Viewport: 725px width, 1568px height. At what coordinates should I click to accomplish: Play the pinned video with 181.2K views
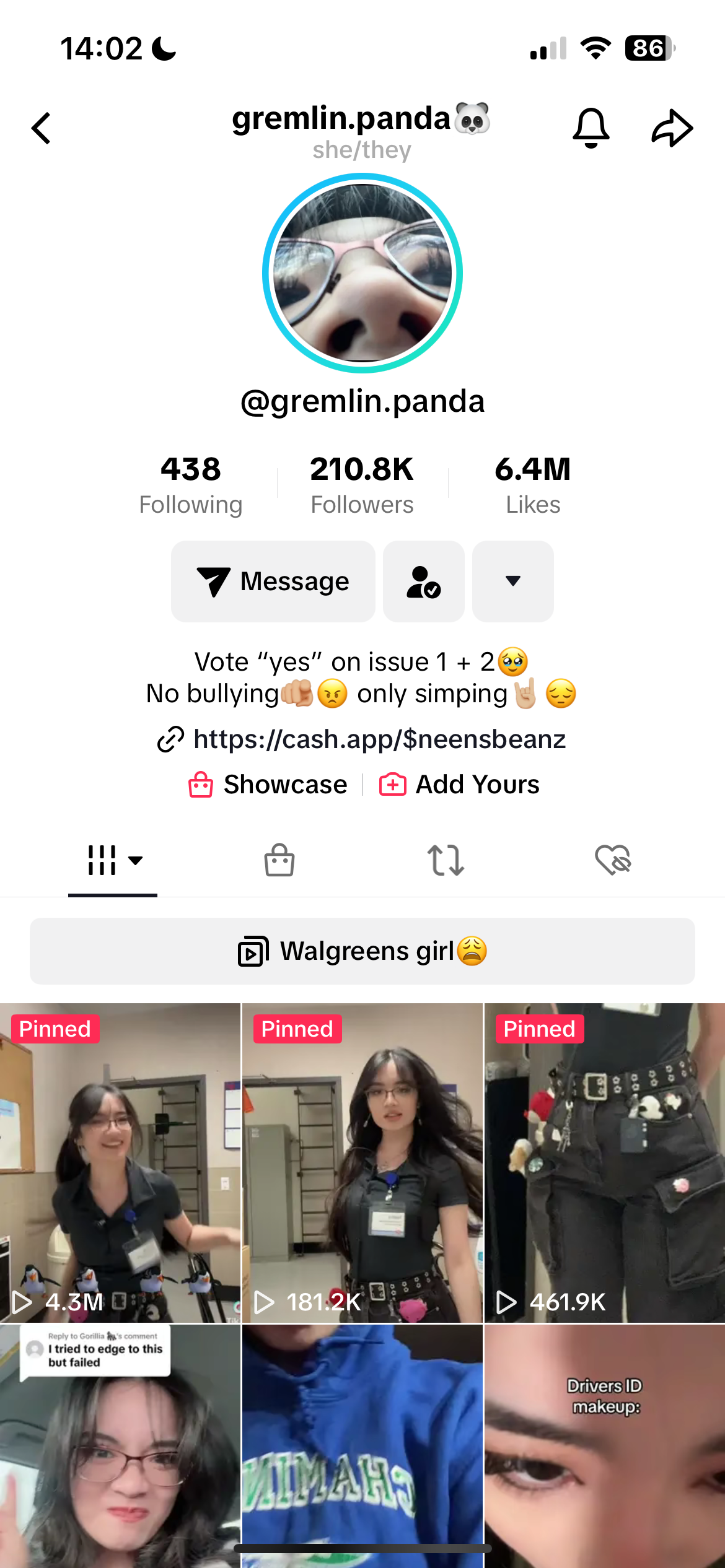click(362, 1162)
